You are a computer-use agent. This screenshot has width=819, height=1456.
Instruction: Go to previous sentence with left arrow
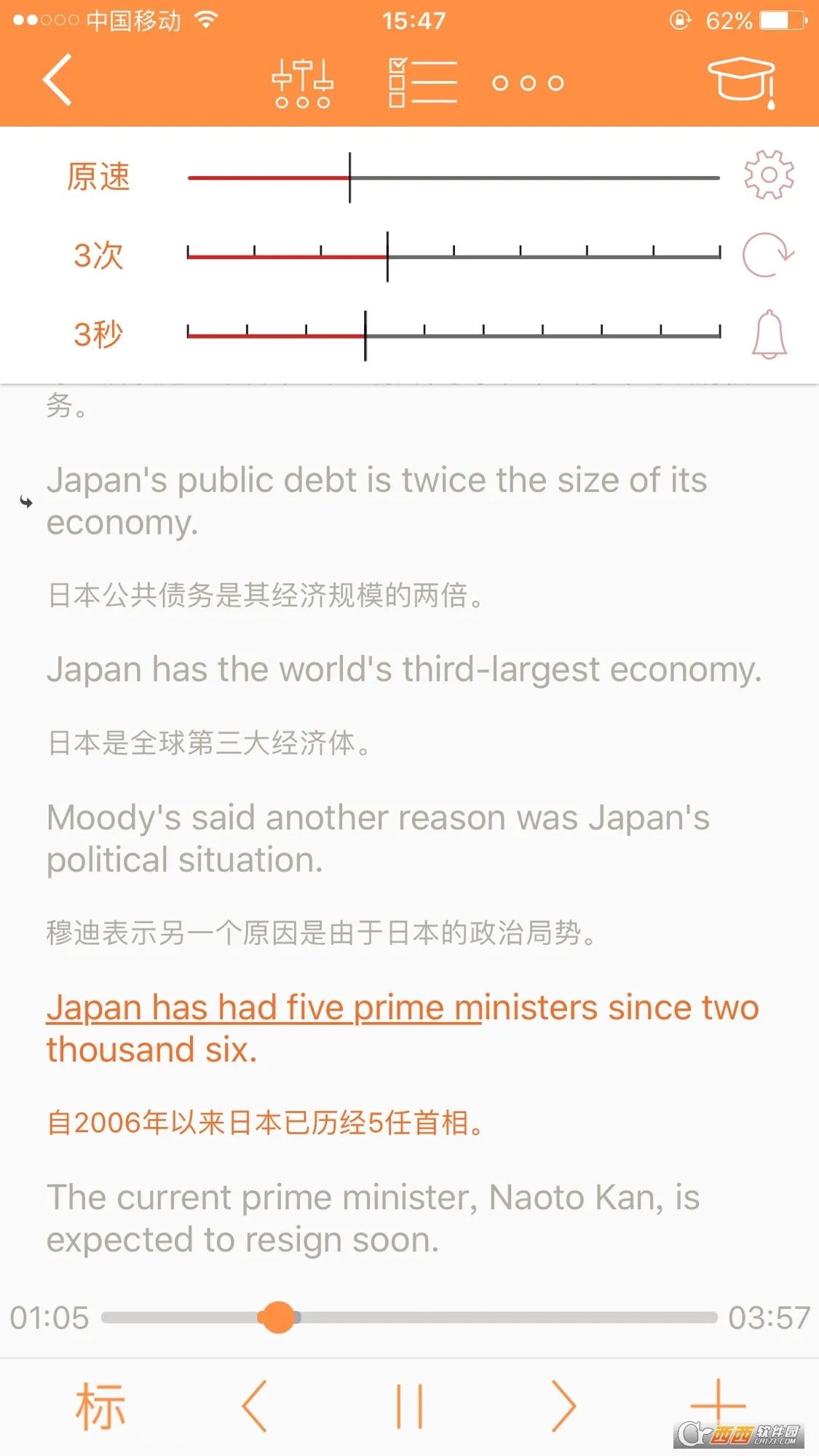pyautogui.click(x=254, y=1406)
